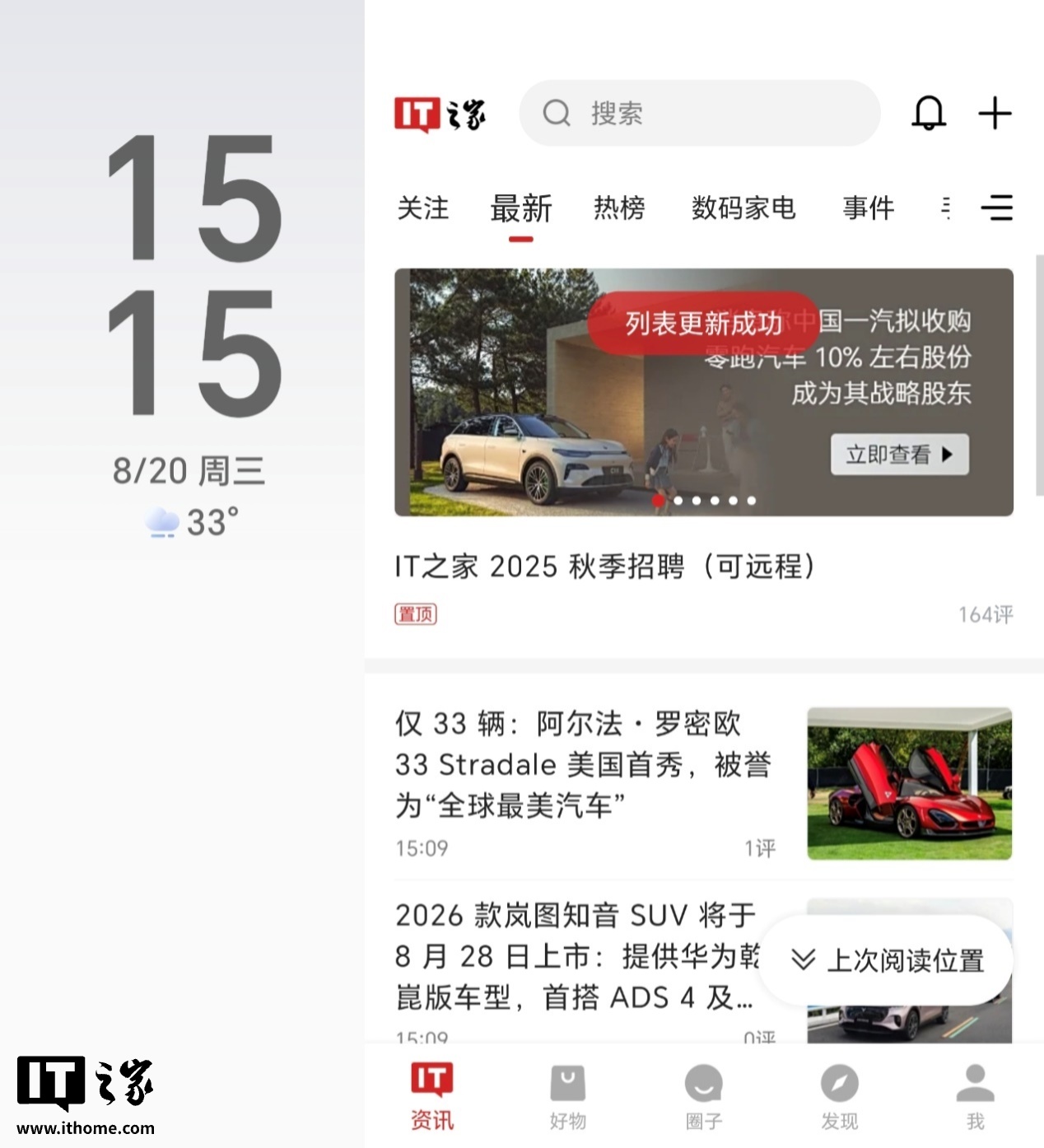Open the notifications bell
Viewport: 1044px width, 1148px height.
[929, 113]
